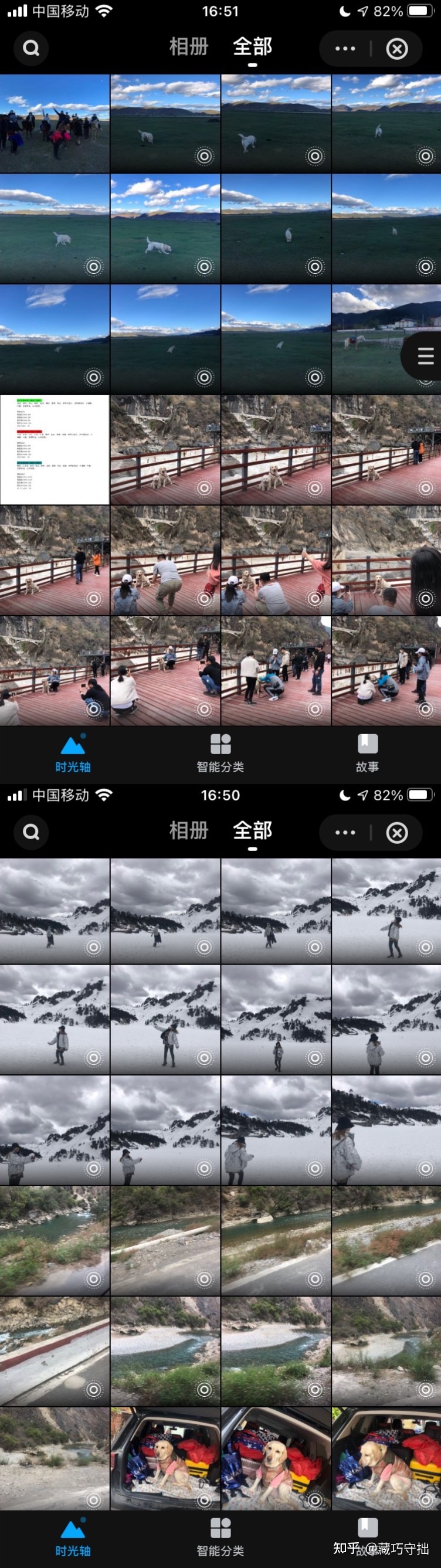
Task: Open the floating list menu button
Action: click(x=425, y=357)
